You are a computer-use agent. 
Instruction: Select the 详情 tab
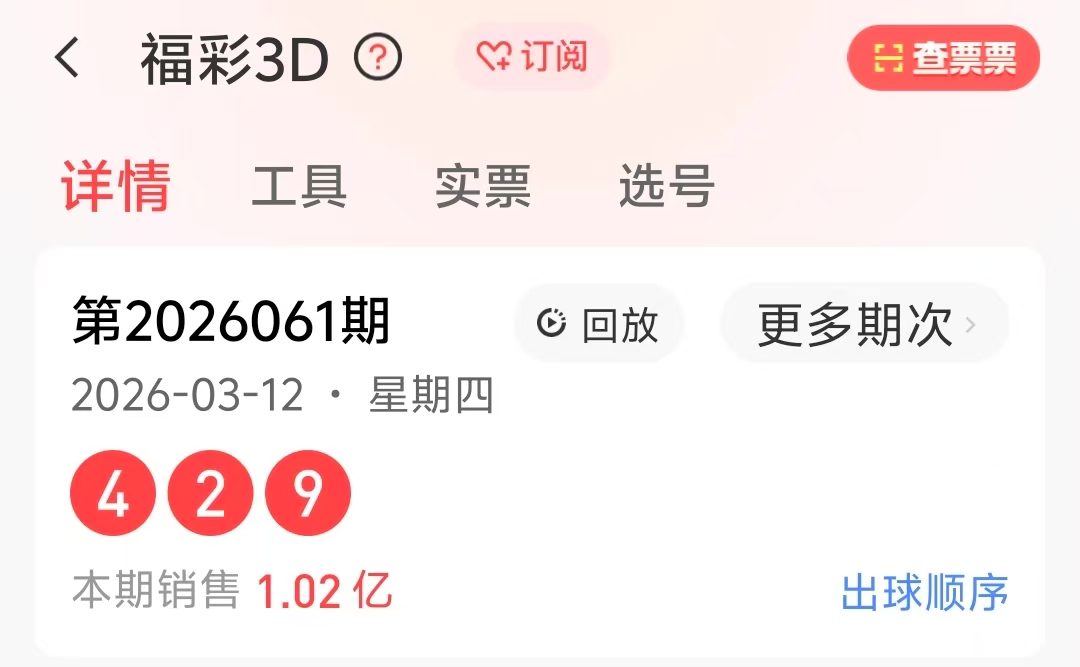coord(116,186)
